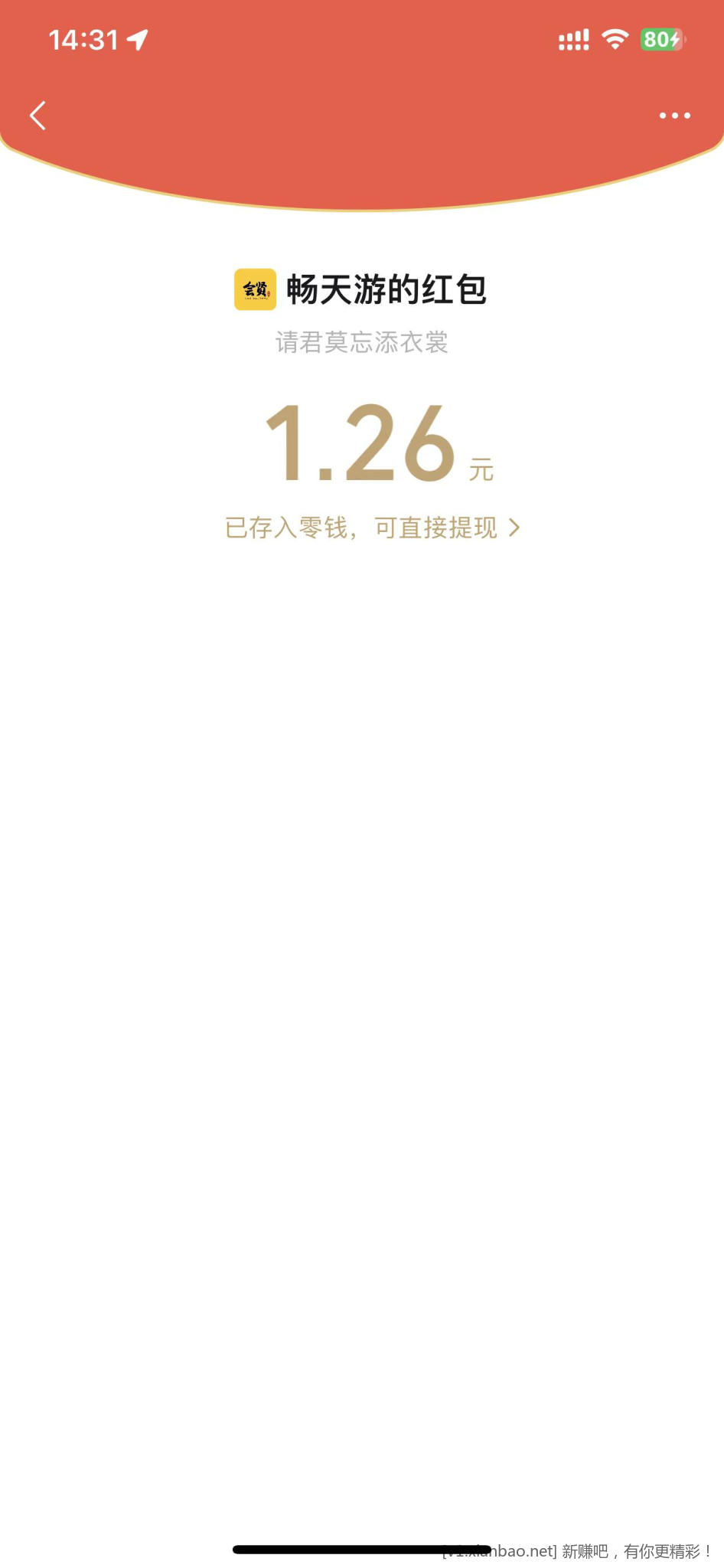Open the 已存入零钱，可直接提现 link
The width and height of the screenshot is (724, 1568).
click(372, 528)
